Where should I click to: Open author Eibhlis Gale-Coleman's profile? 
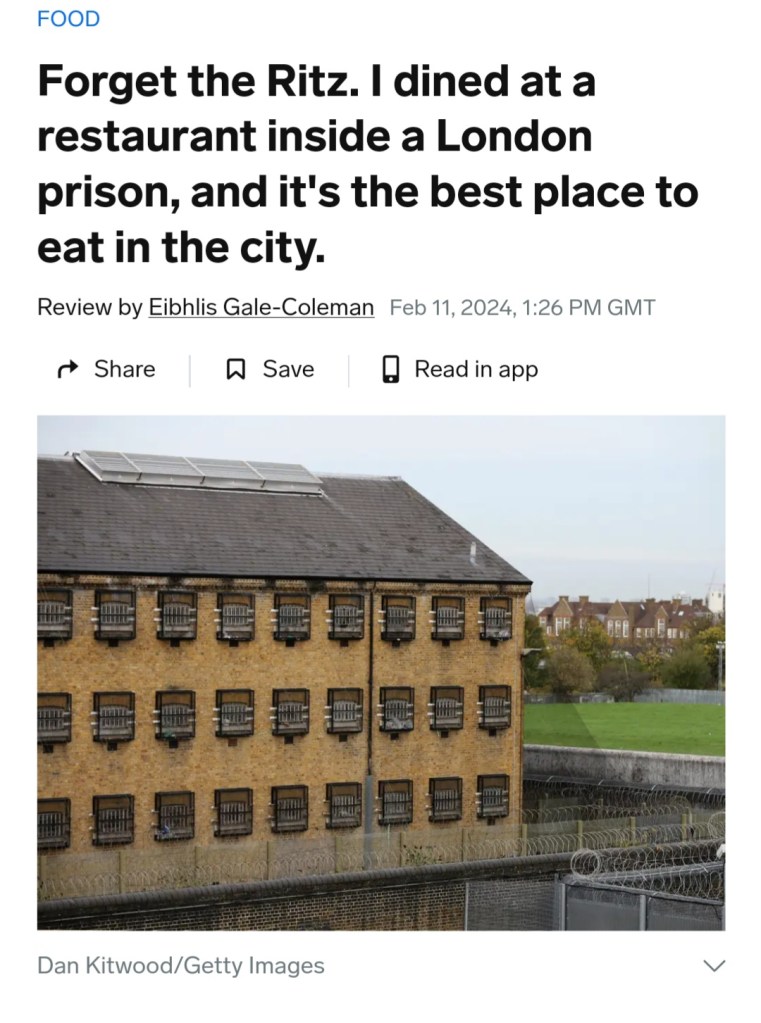[261, 307]
